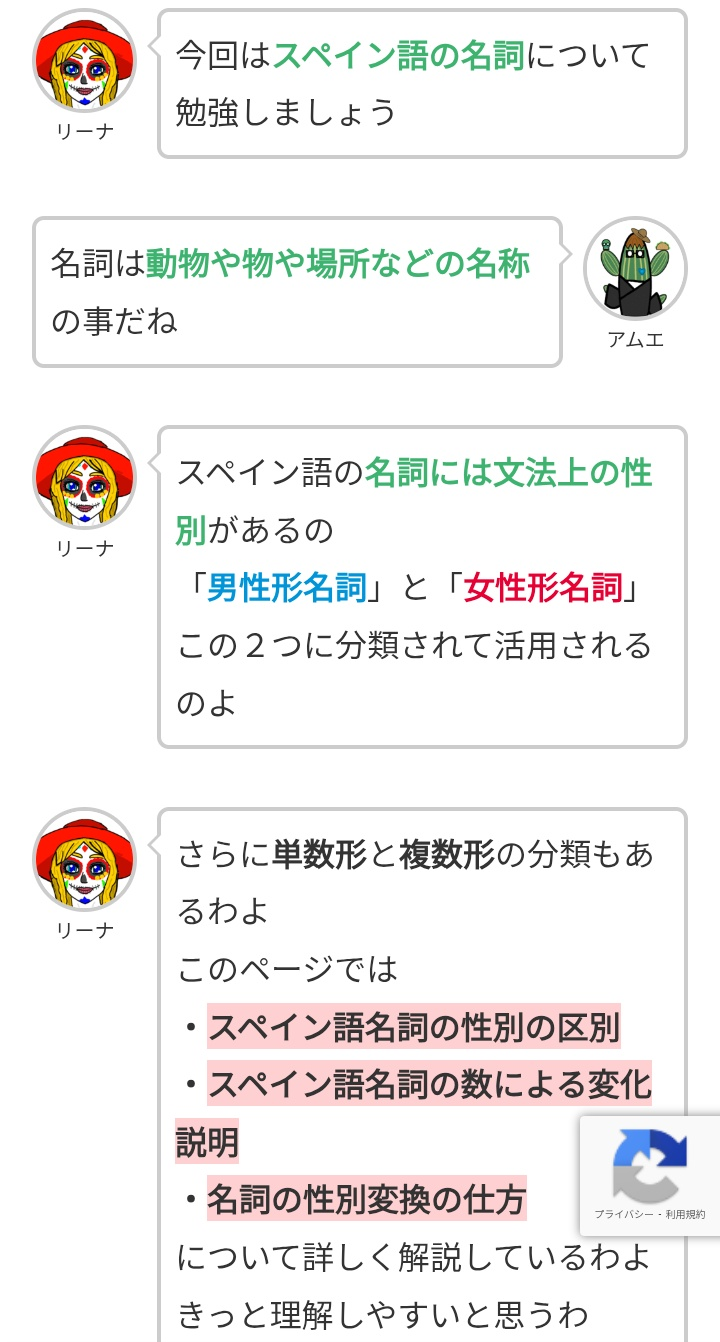The width and height of the screenshot is (720, 1342).
Task: Open the reCAPTCHA プライバシー link
Action: [624, 1215]
